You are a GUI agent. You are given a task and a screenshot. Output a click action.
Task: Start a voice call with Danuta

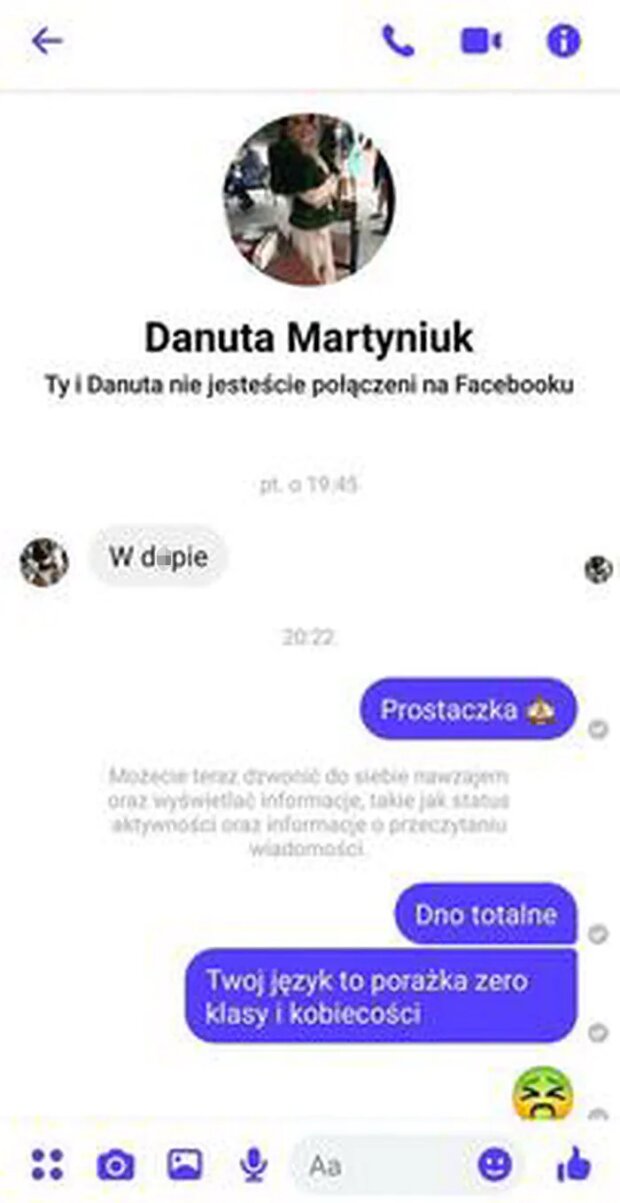tap(398, 41)
